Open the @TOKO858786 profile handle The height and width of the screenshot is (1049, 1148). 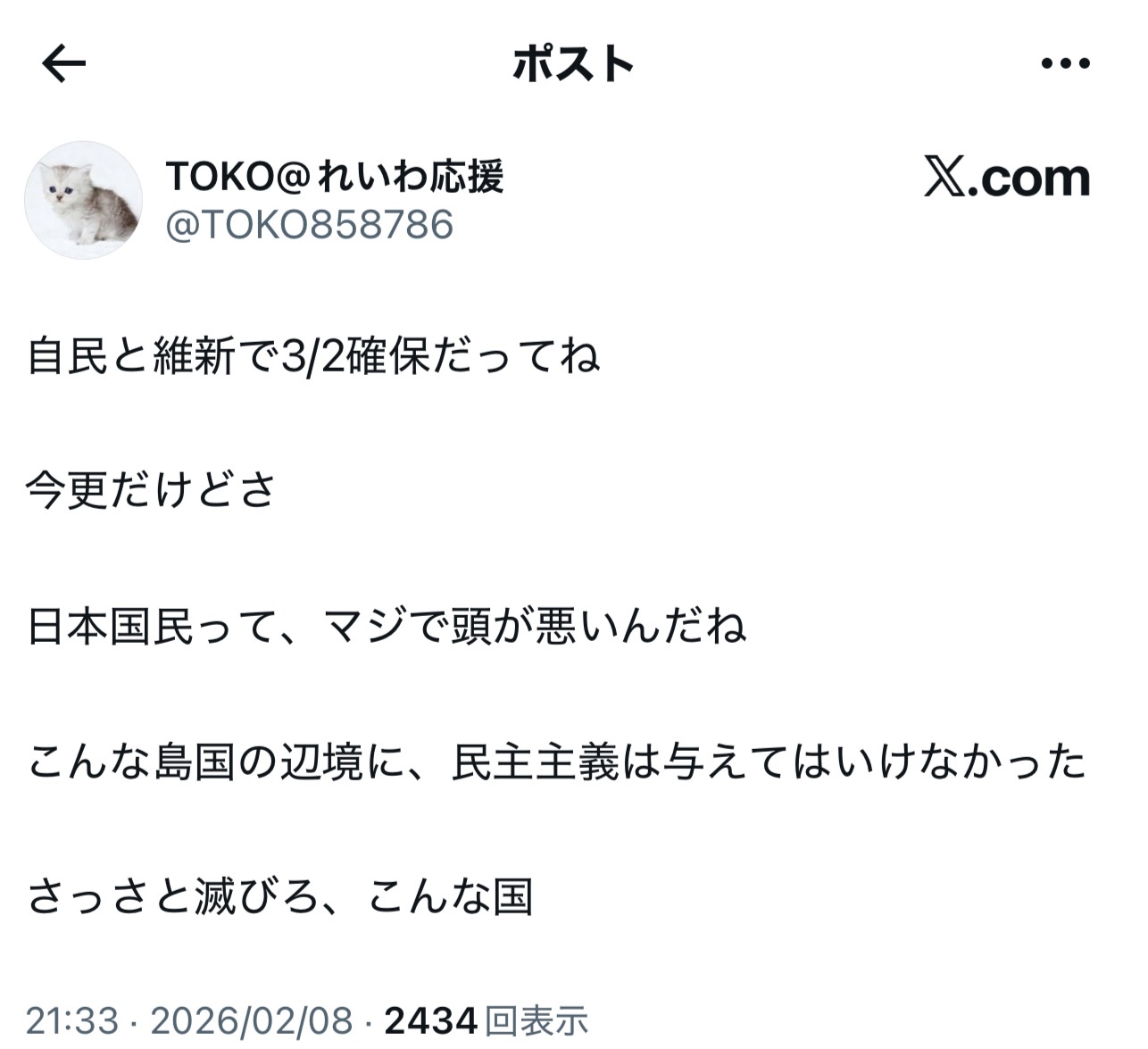click(x=310, y=224)
